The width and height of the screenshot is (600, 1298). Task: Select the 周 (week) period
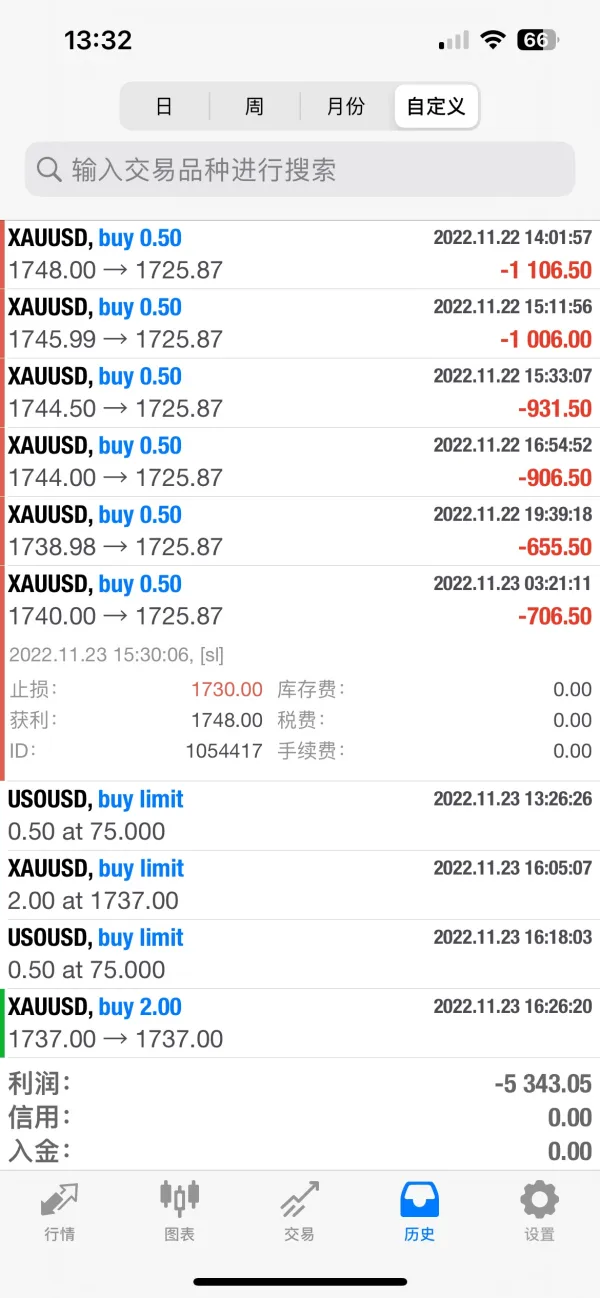point(254,106)
